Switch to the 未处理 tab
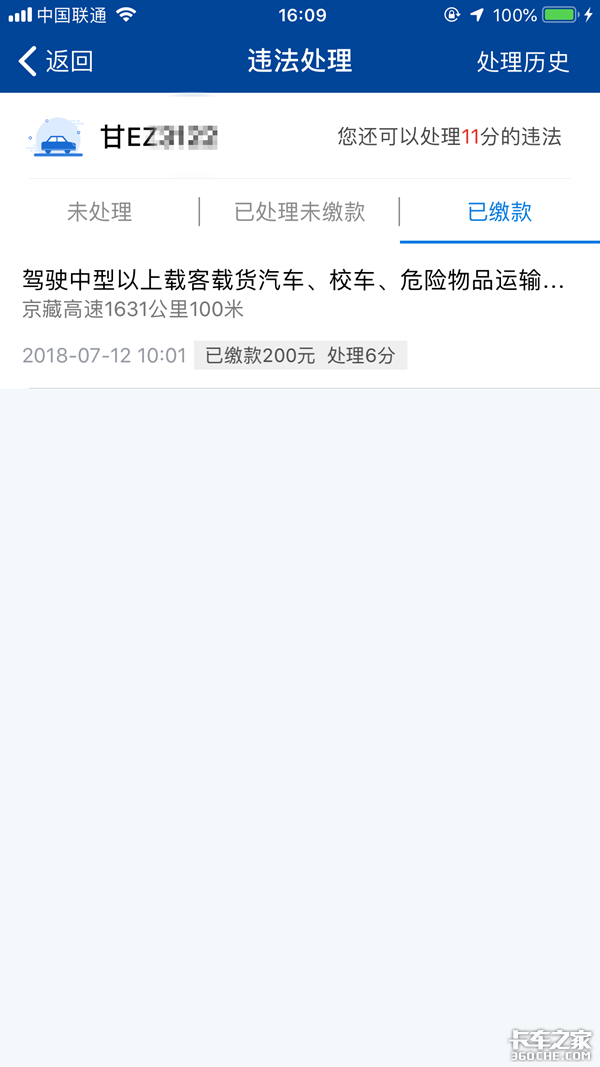Viewport: 600px width, 1067px height. coord(99,212)
